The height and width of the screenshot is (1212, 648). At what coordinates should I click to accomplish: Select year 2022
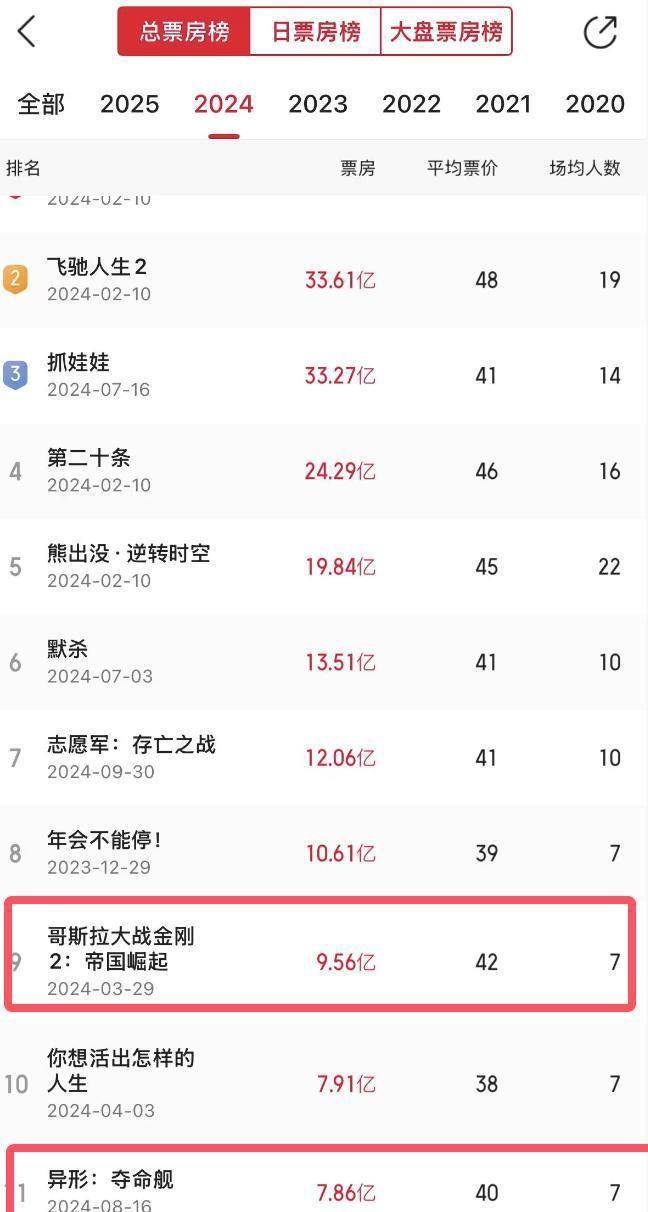[x=411, y=104]
